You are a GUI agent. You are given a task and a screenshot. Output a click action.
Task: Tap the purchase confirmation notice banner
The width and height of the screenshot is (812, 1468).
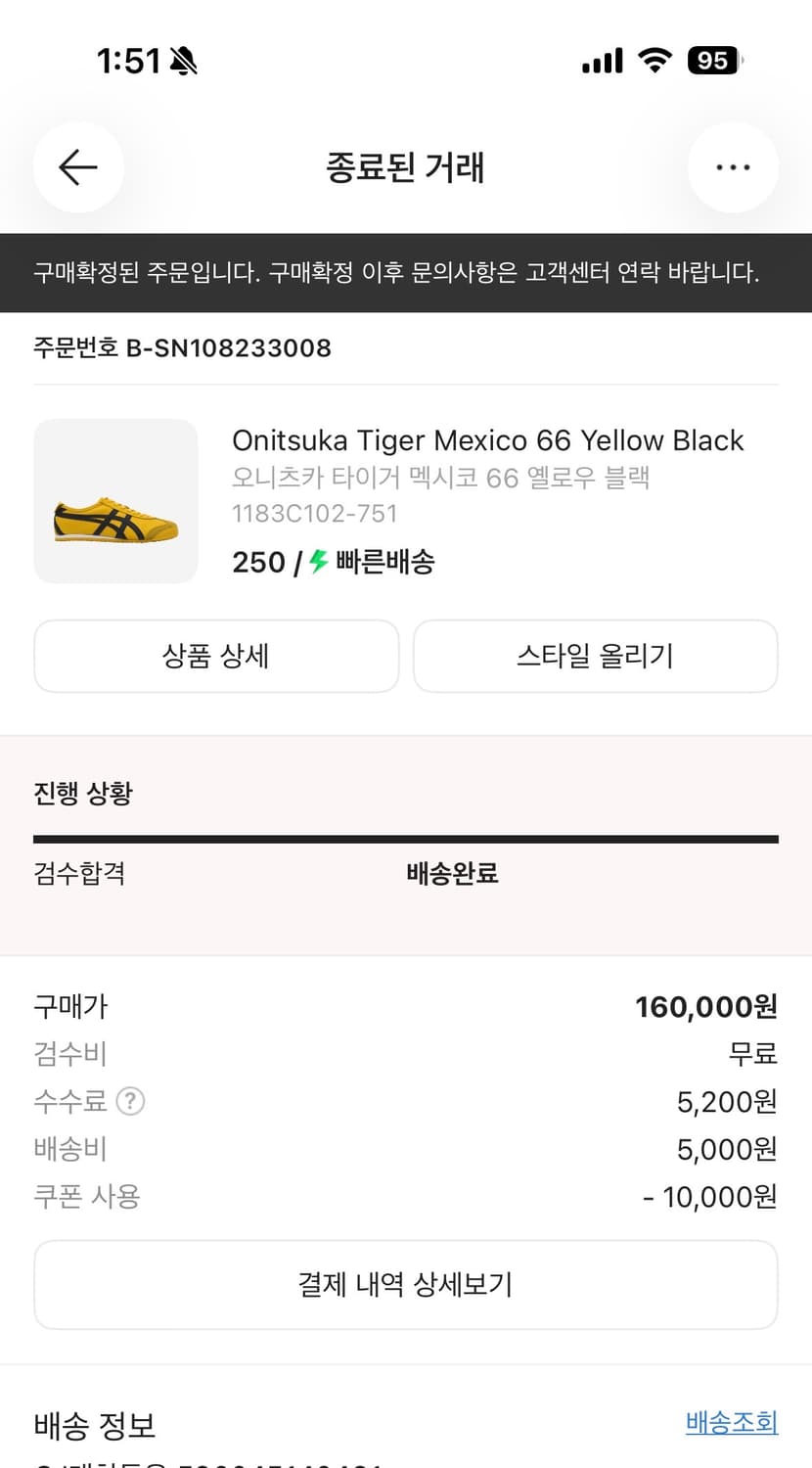(405, 273)
